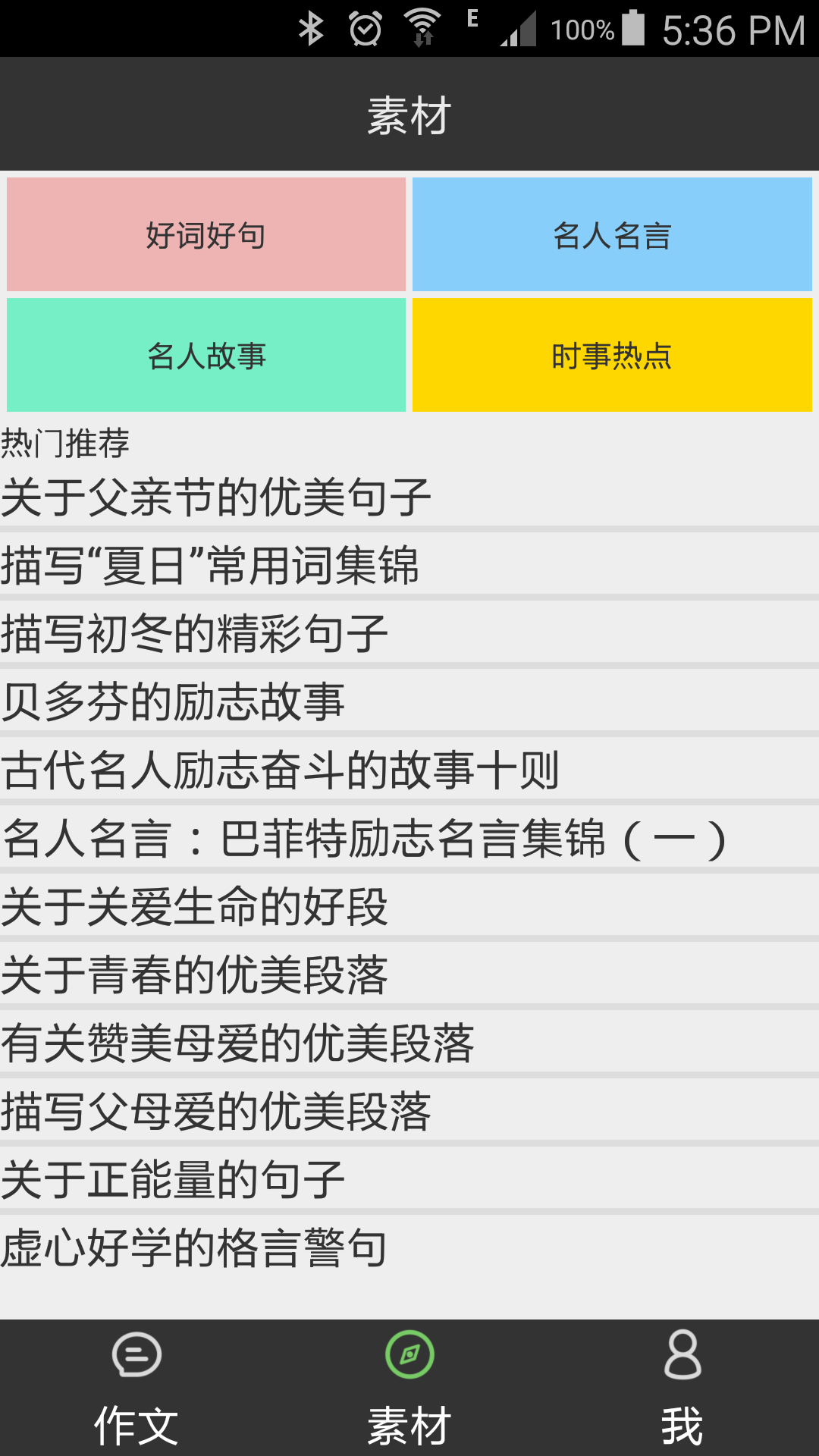Select the 名人名言 category tile

(x=612, y=235)
